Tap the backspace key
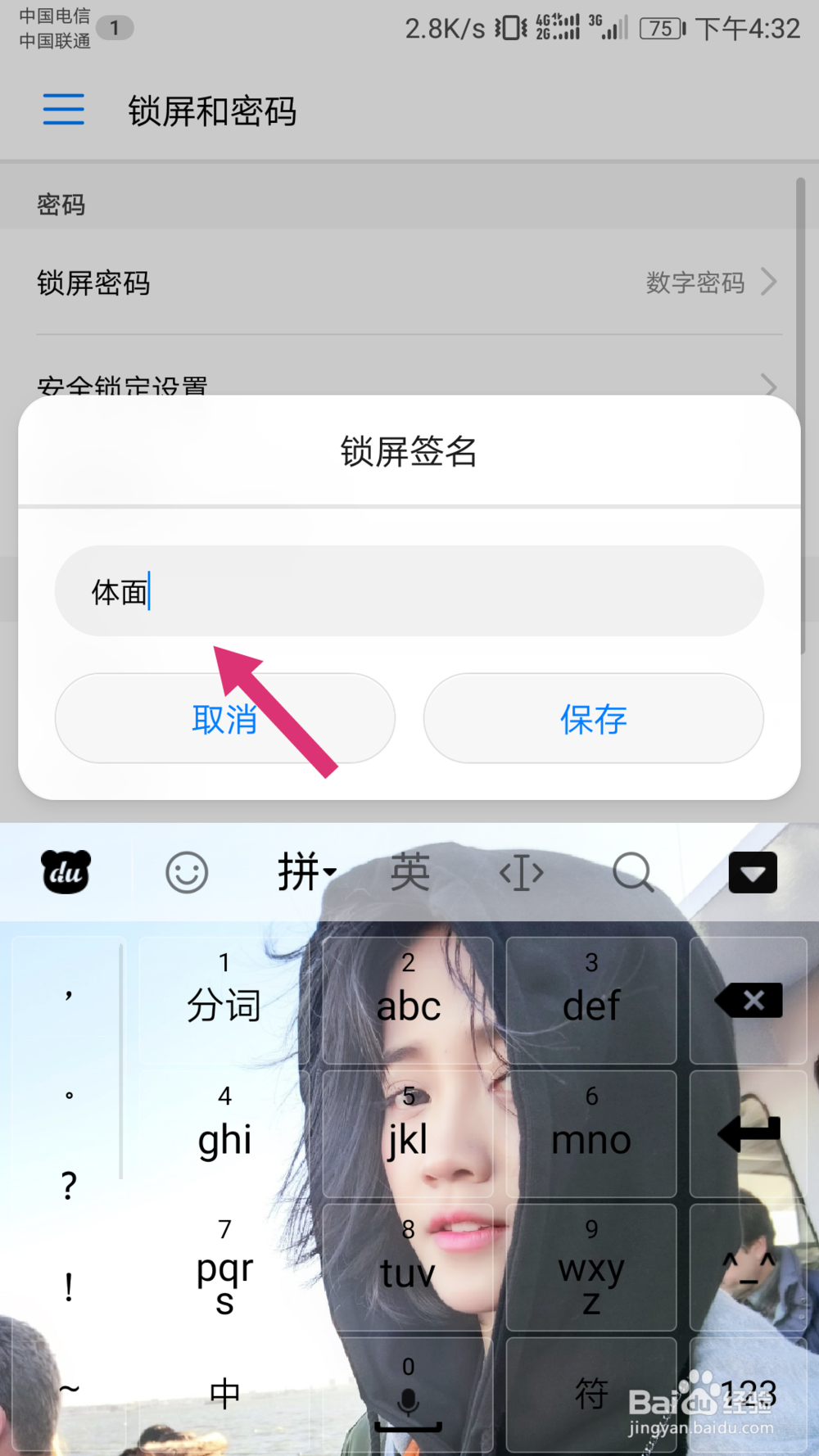819x1456 pixels. [748, 999]
